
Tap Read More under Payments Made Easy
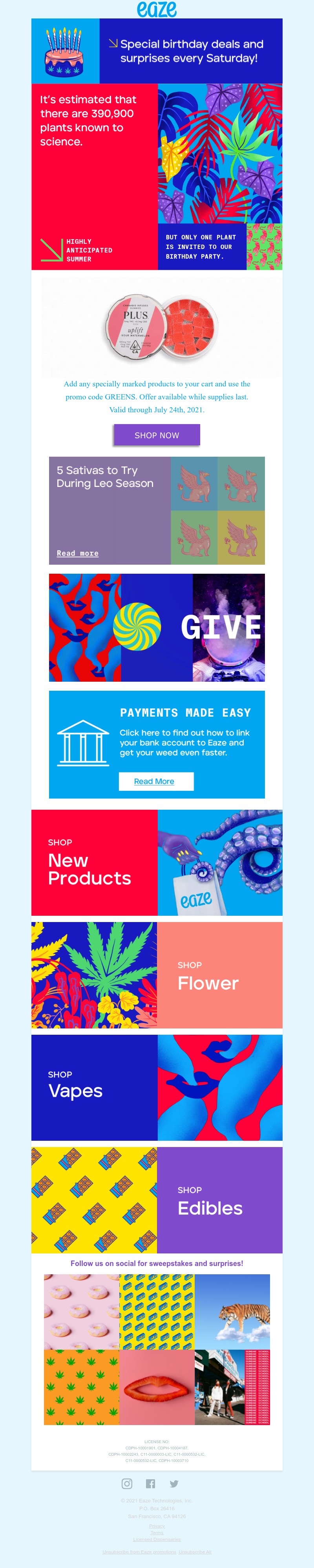[156, 781]
